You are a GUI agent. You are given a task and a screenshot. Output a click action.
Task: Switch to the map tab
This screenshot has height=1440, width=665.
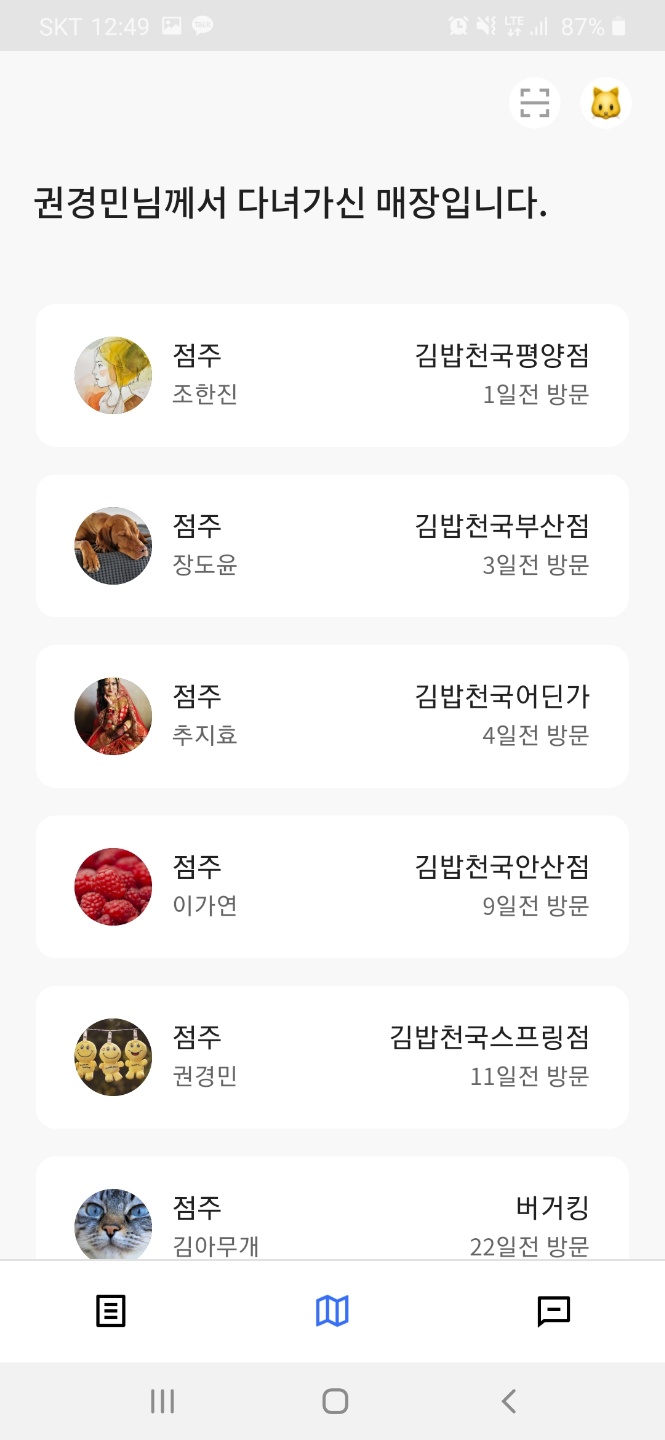click(x=332, y=1311)
